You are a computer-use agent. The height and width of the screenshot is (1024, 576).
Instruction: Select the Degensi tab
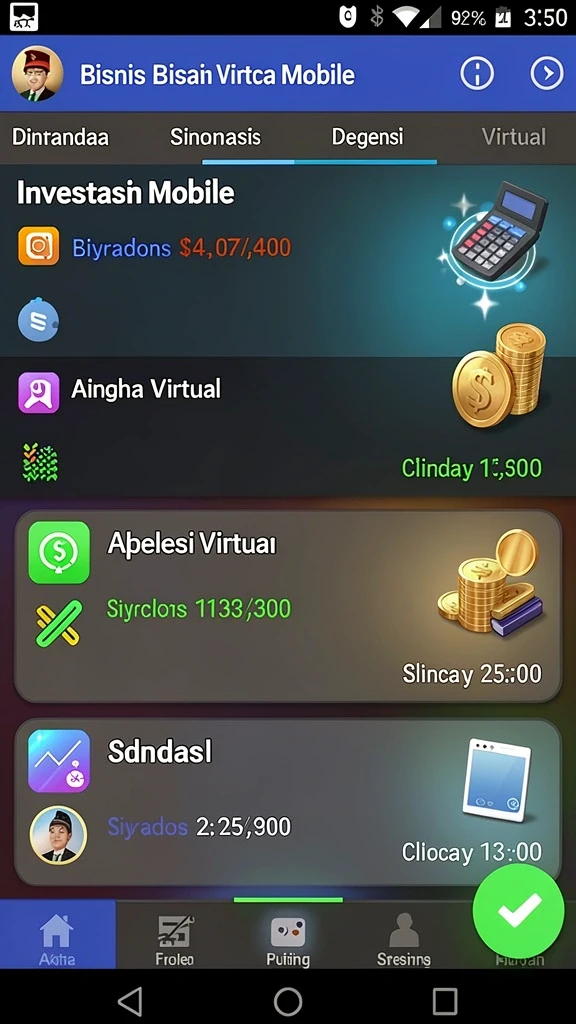[368, 137]
